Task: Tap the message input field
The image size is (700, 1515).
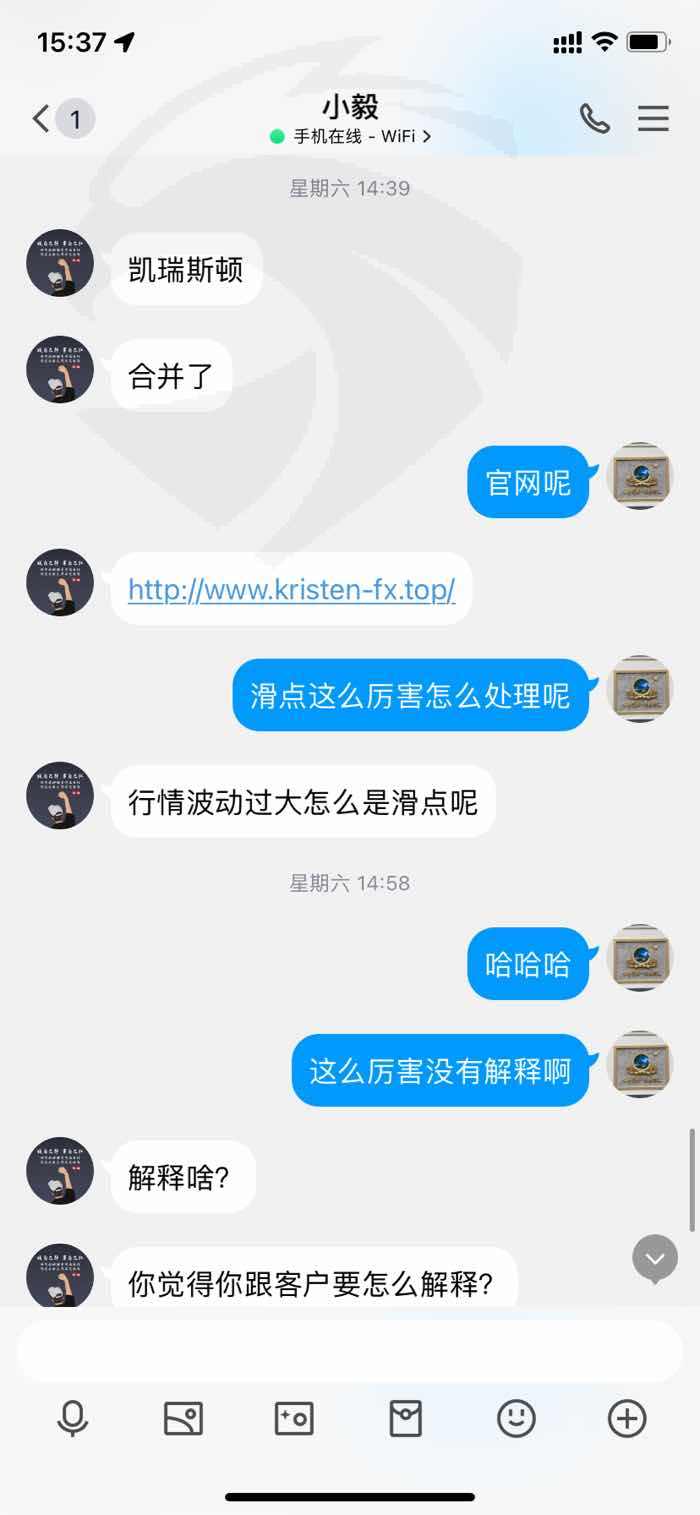Action: click(350, 1350)
